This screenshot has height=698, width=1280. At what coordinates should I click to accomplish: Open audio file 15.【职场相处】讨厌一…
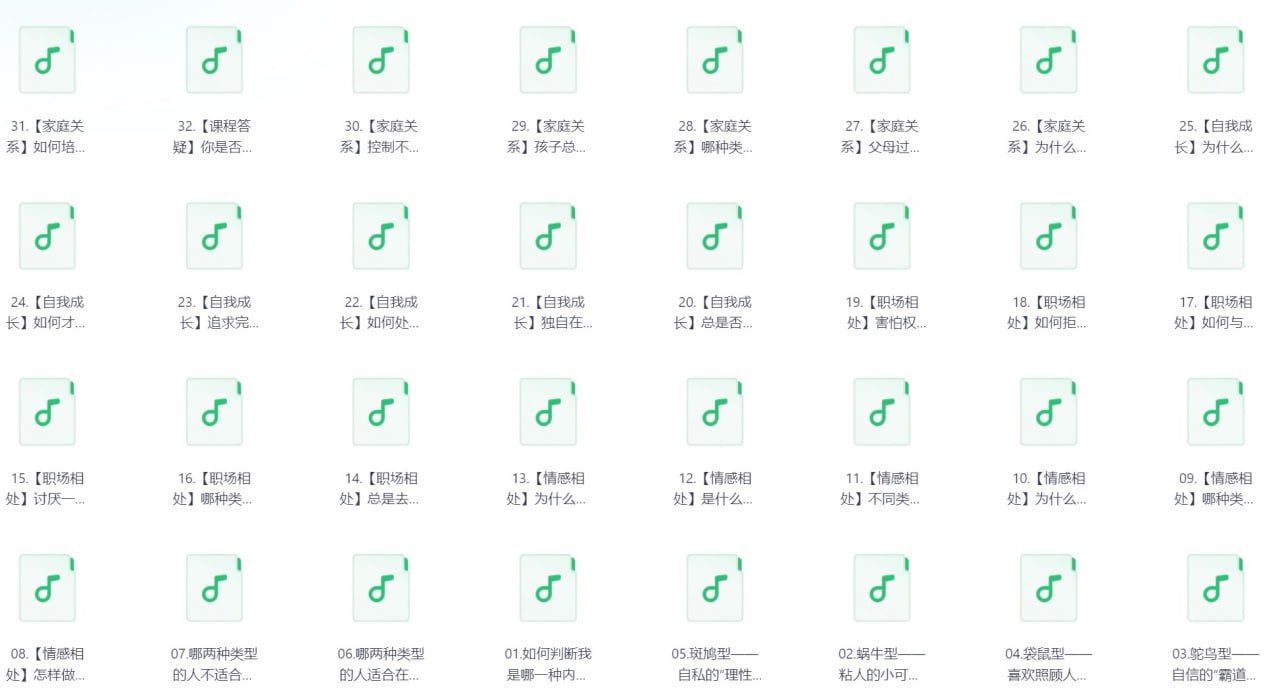coord(47,413)
